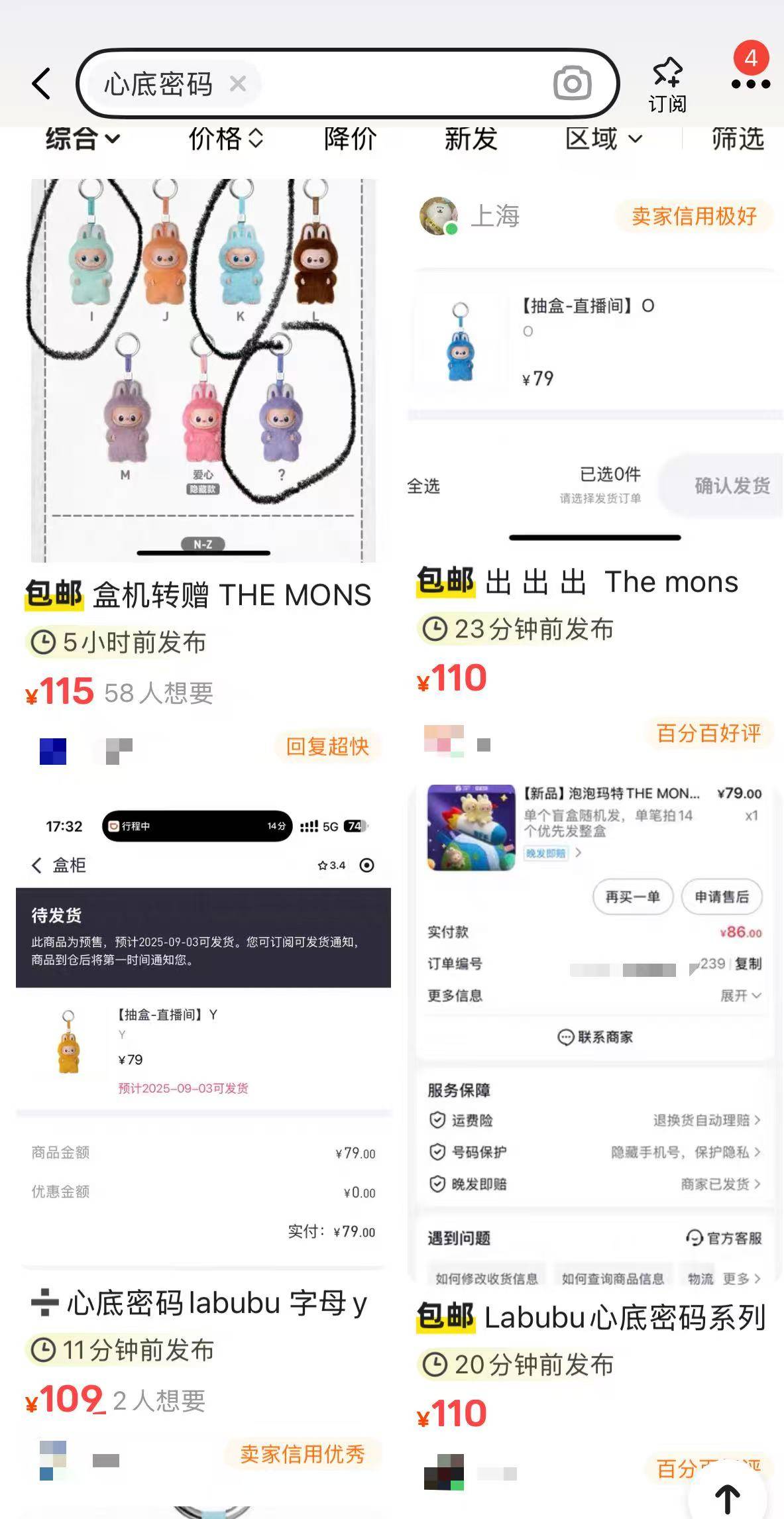Open the 筛选 filter panel

click(737, 139)
